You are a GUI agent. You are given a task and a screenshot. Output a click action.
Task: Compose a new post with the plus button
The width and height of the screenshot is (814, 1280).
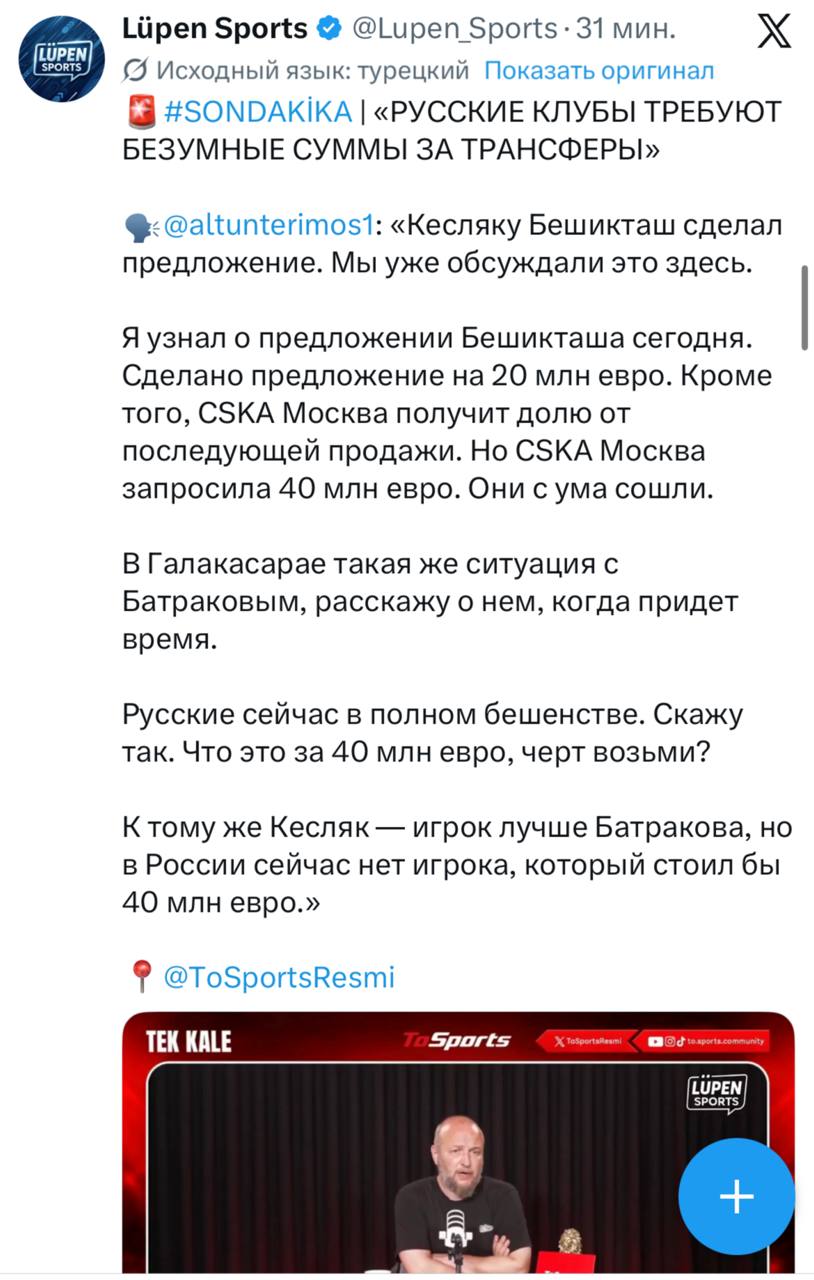[736, 1196]
